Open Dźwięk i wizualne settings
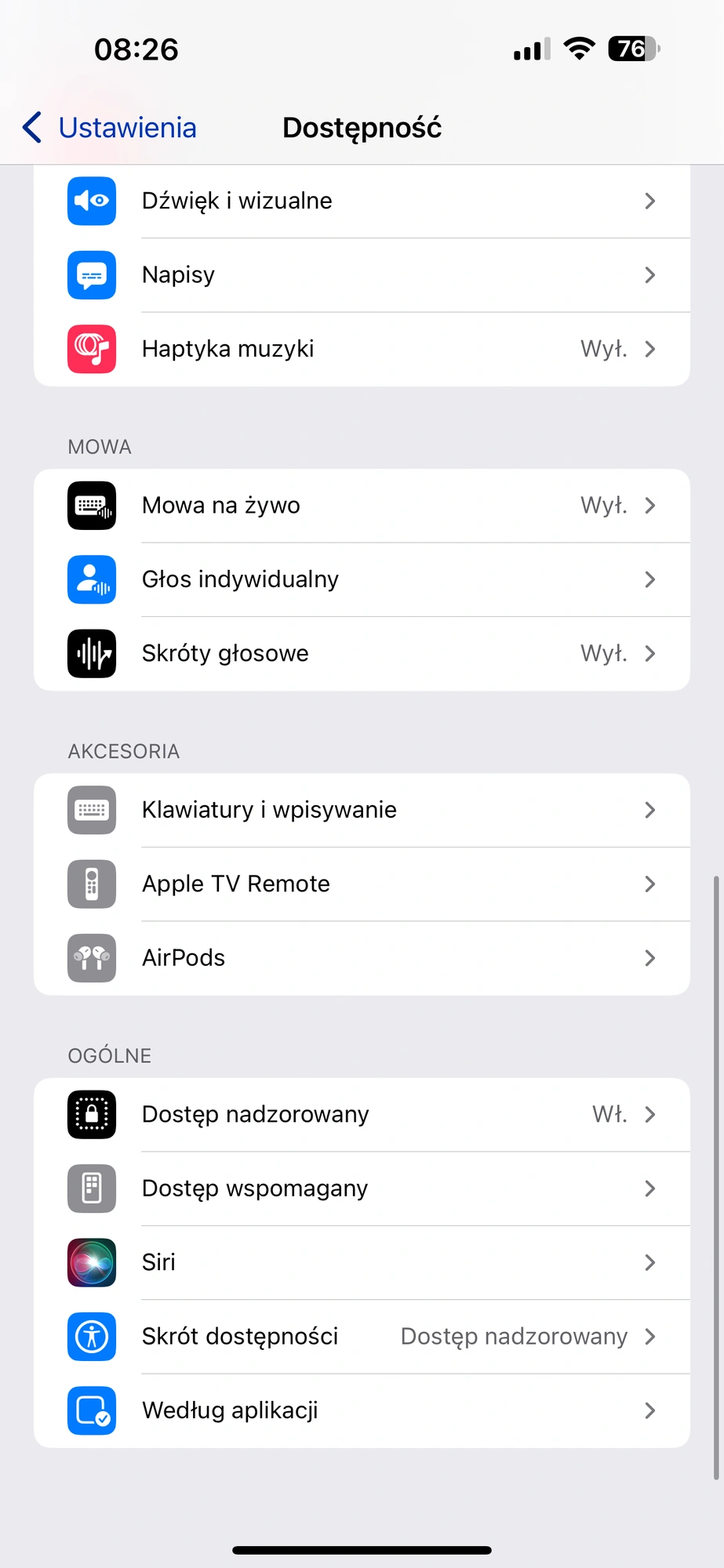 click(361, 201)
